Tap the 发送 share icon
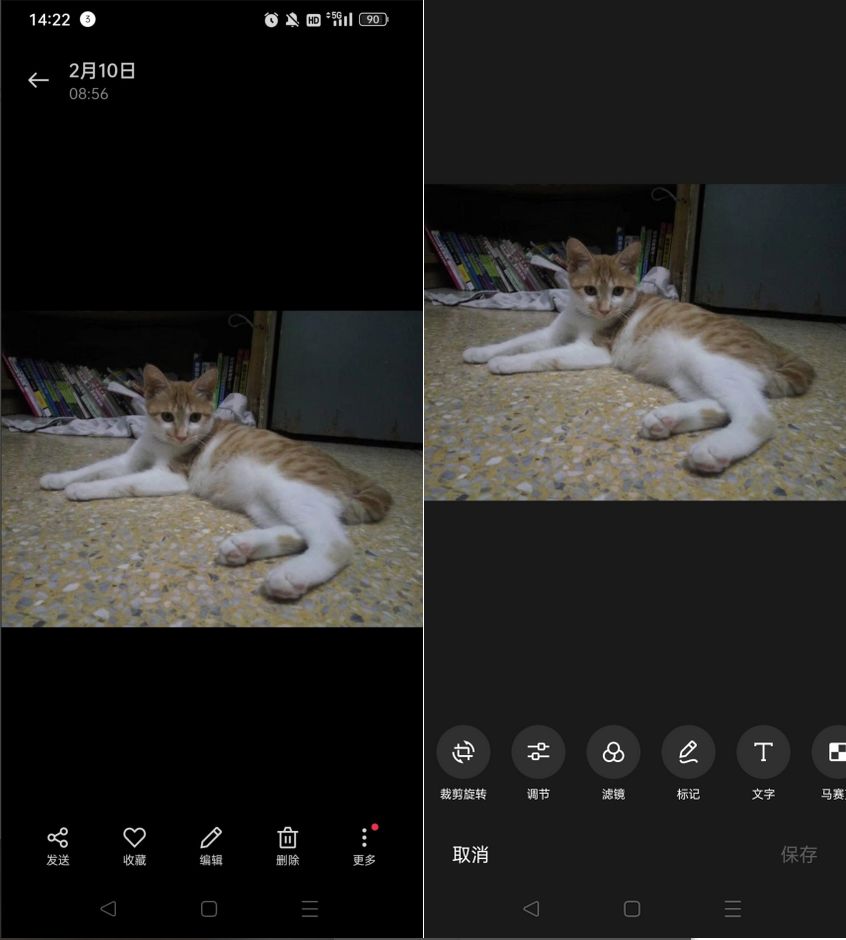 tap(58, 846)
